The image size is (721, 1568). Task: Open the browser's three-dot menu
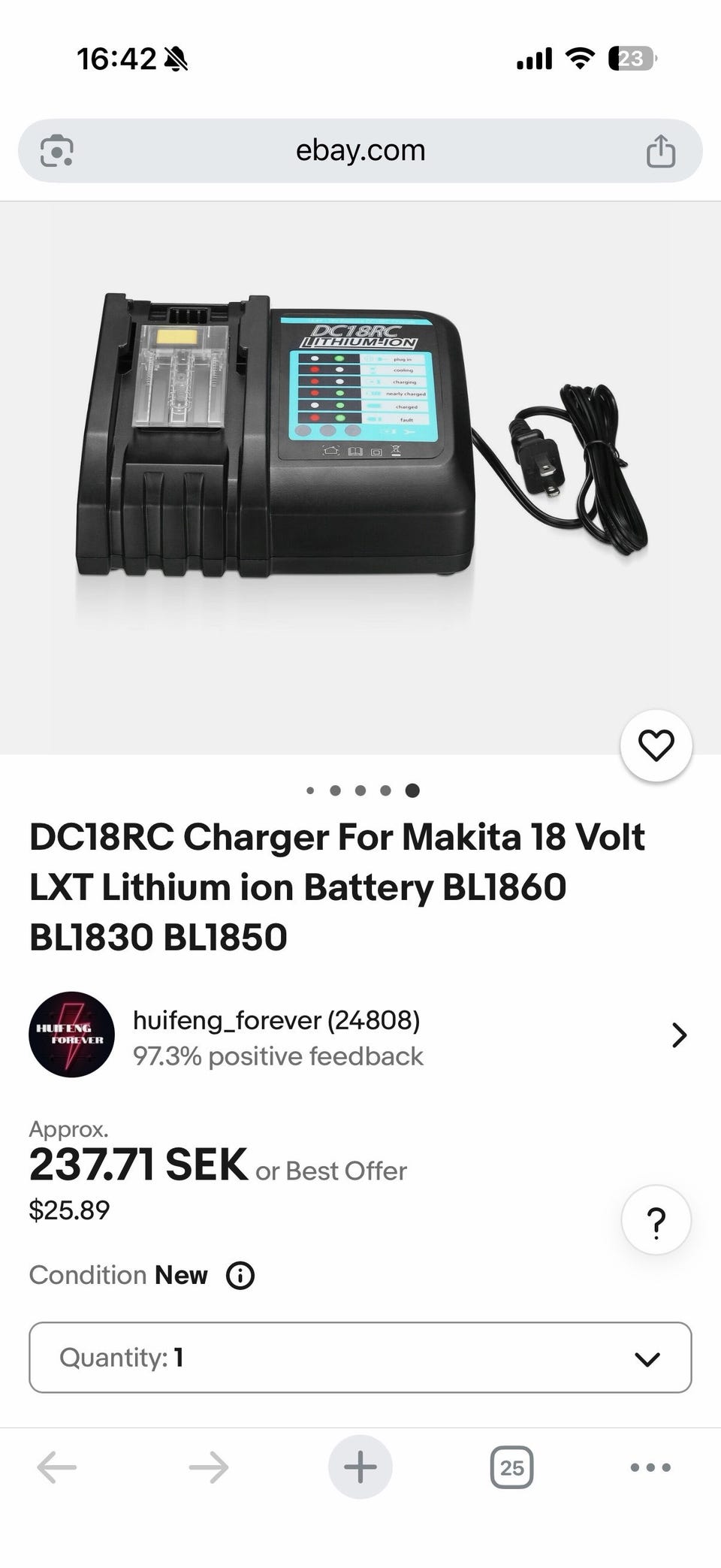coord(650,1467)
